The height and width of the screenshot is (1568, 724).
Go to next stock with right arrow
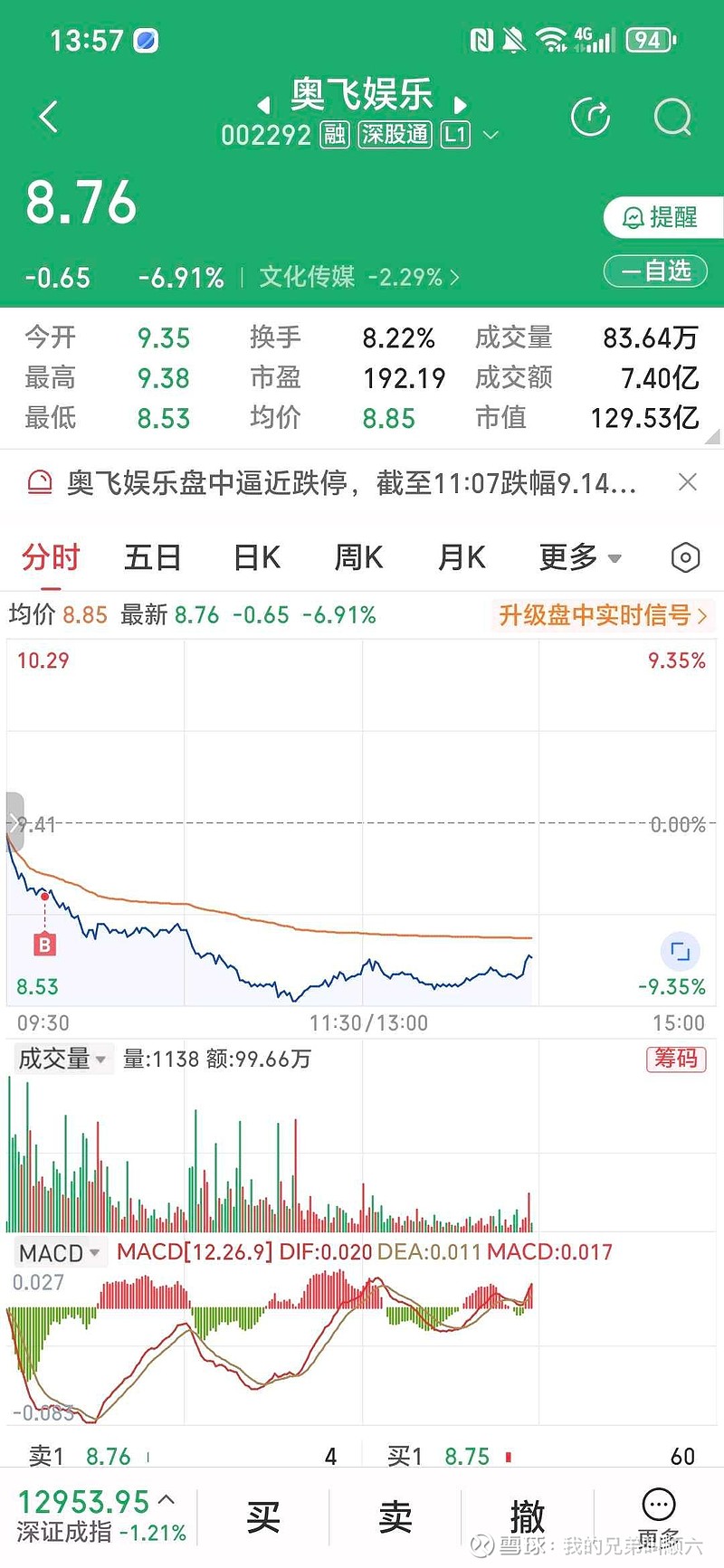coord(461,105)
